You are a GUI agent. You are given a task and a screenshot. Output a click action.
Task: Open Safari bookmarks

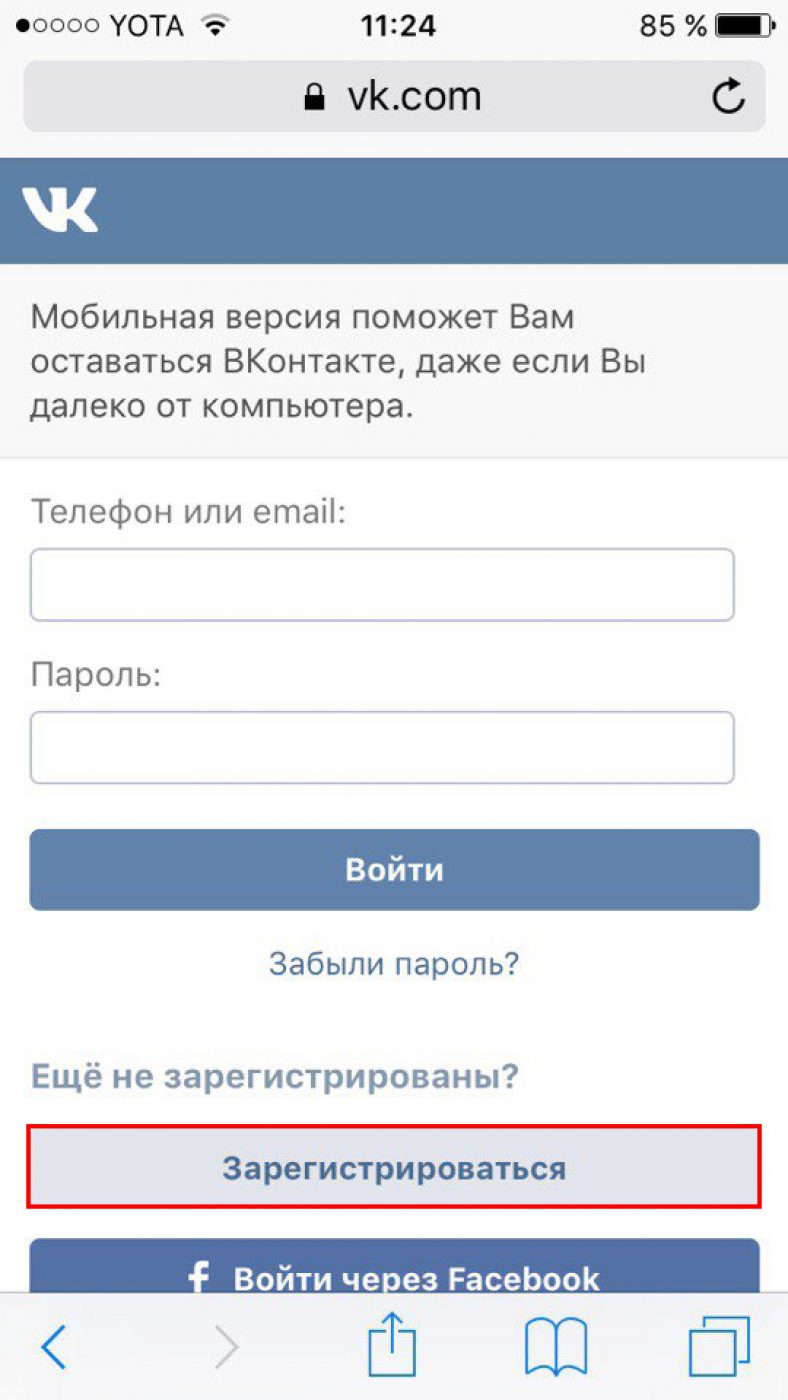coord(556,1348)
